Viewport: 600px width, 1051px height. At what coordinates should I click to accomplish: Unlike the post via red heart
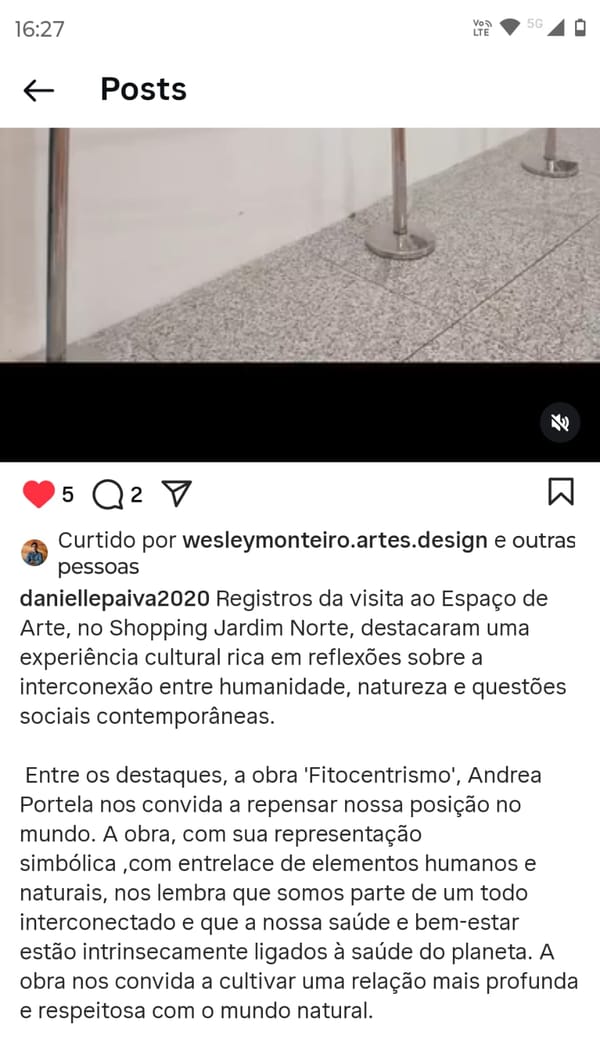pyautogui.click(x=39, y=494)
